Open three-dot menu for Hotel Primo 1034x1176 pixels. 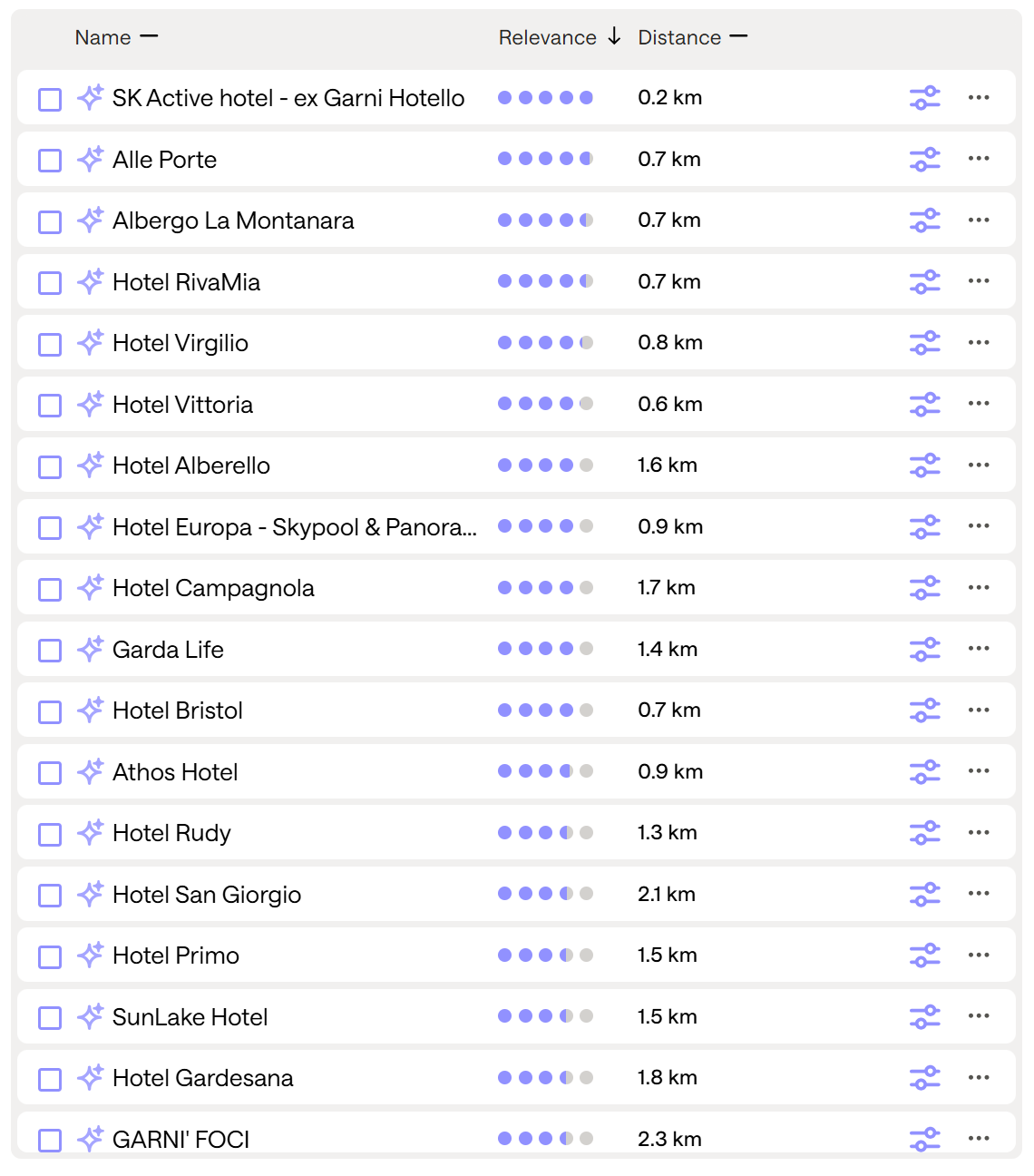pyautogui.click(x=978, y=955)
